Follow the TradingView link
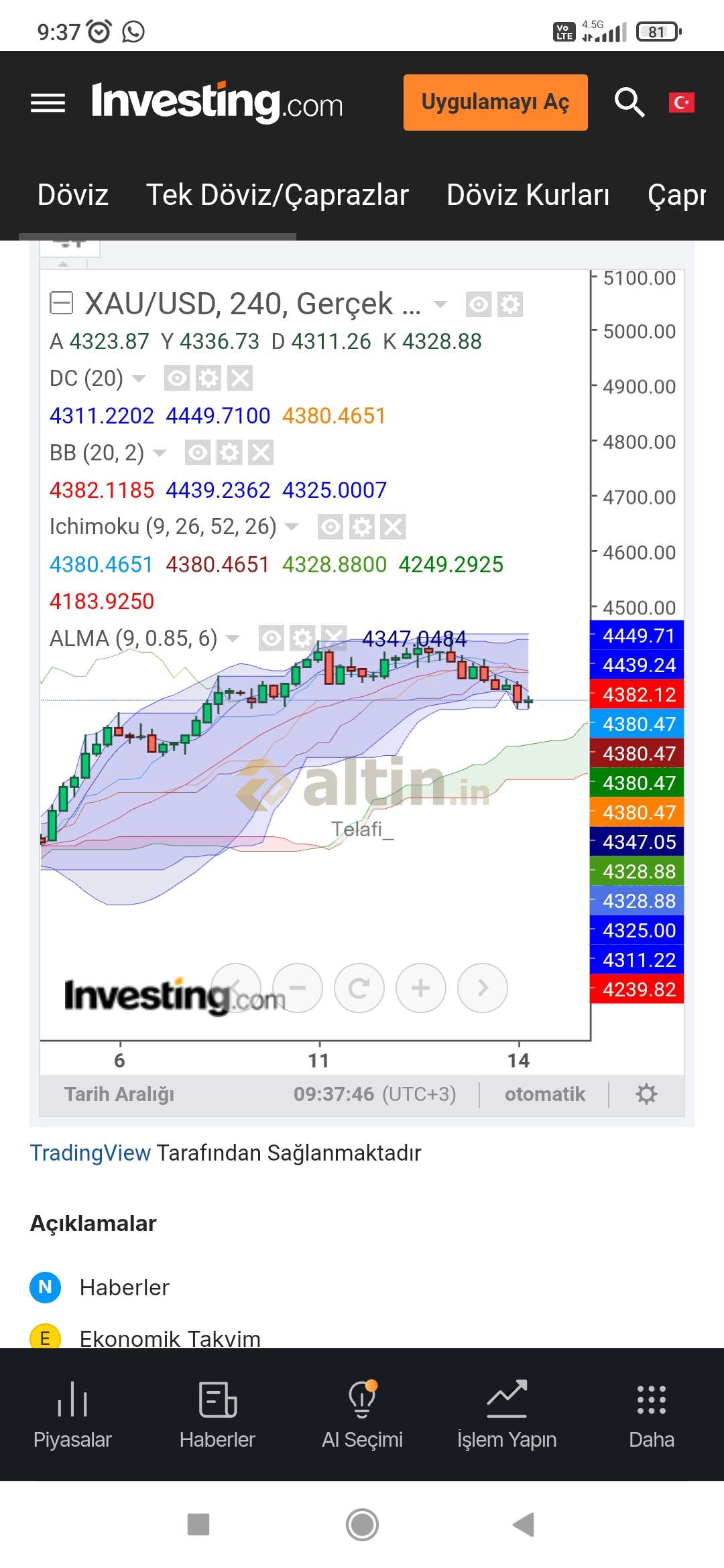 click(90, 1153)
